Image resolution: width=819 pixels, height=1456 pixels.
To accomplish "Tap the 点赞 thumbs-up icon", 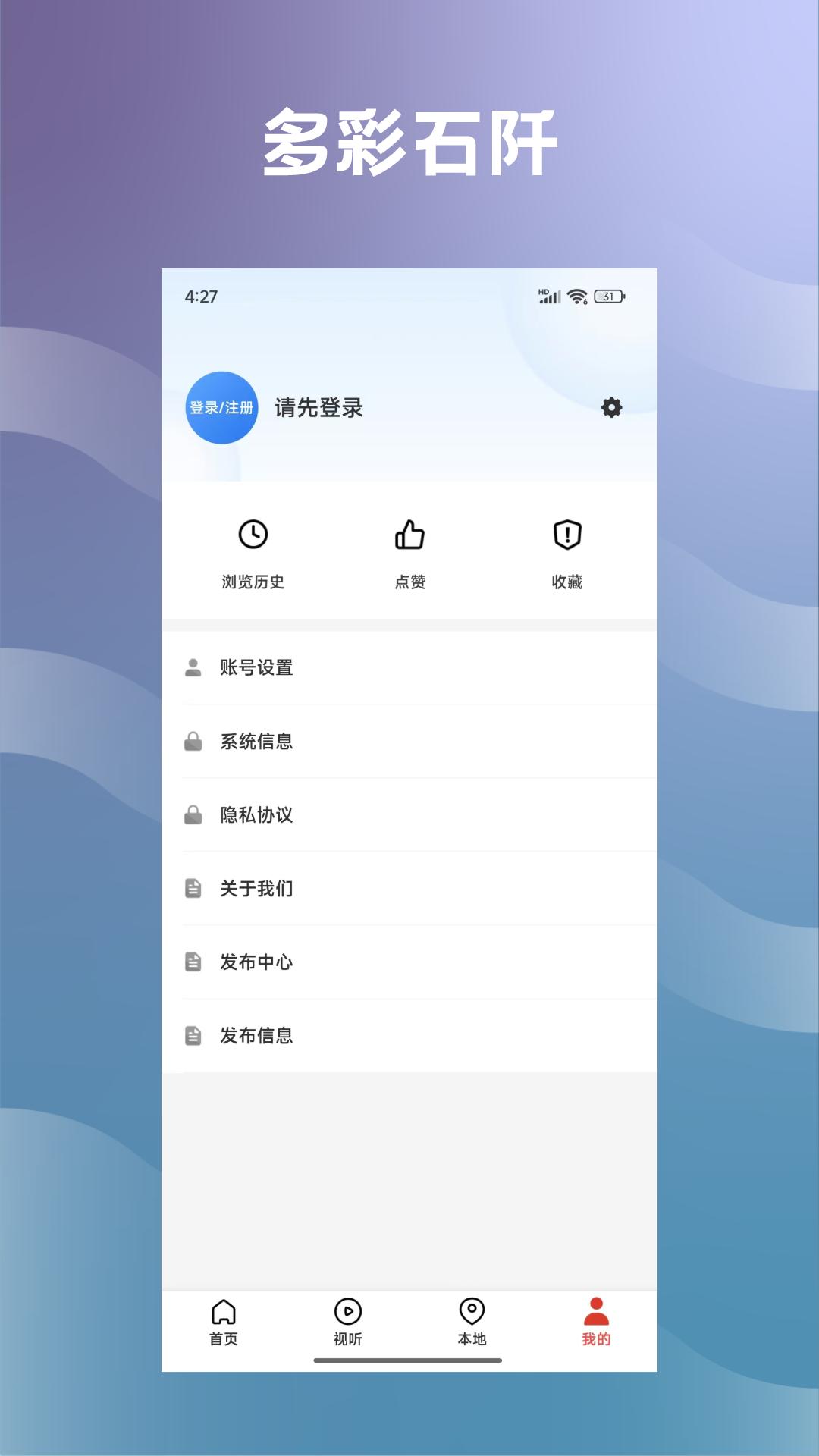I will point(409,535).
